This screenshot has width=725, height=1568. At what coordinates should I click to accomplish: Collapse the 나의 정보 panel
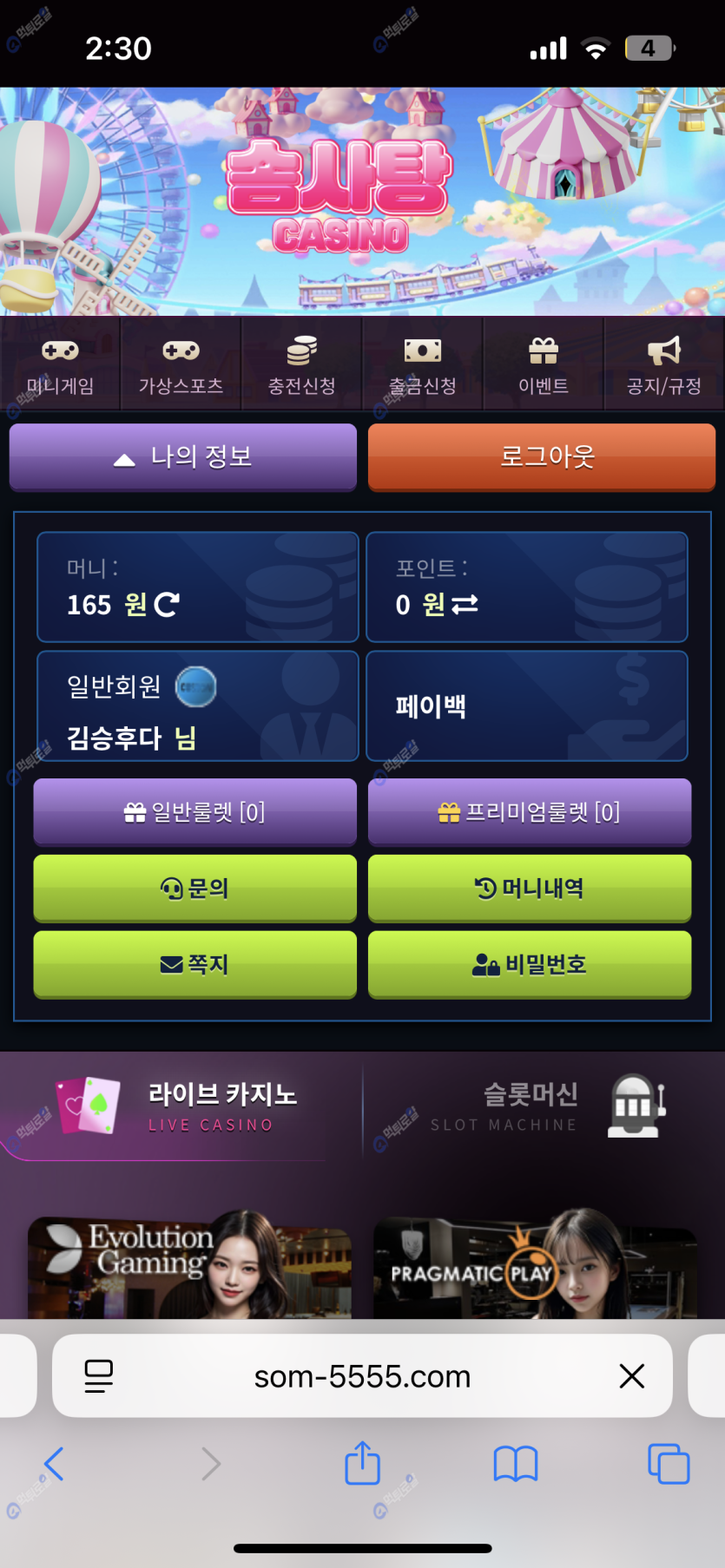click(x=183, y=456)
